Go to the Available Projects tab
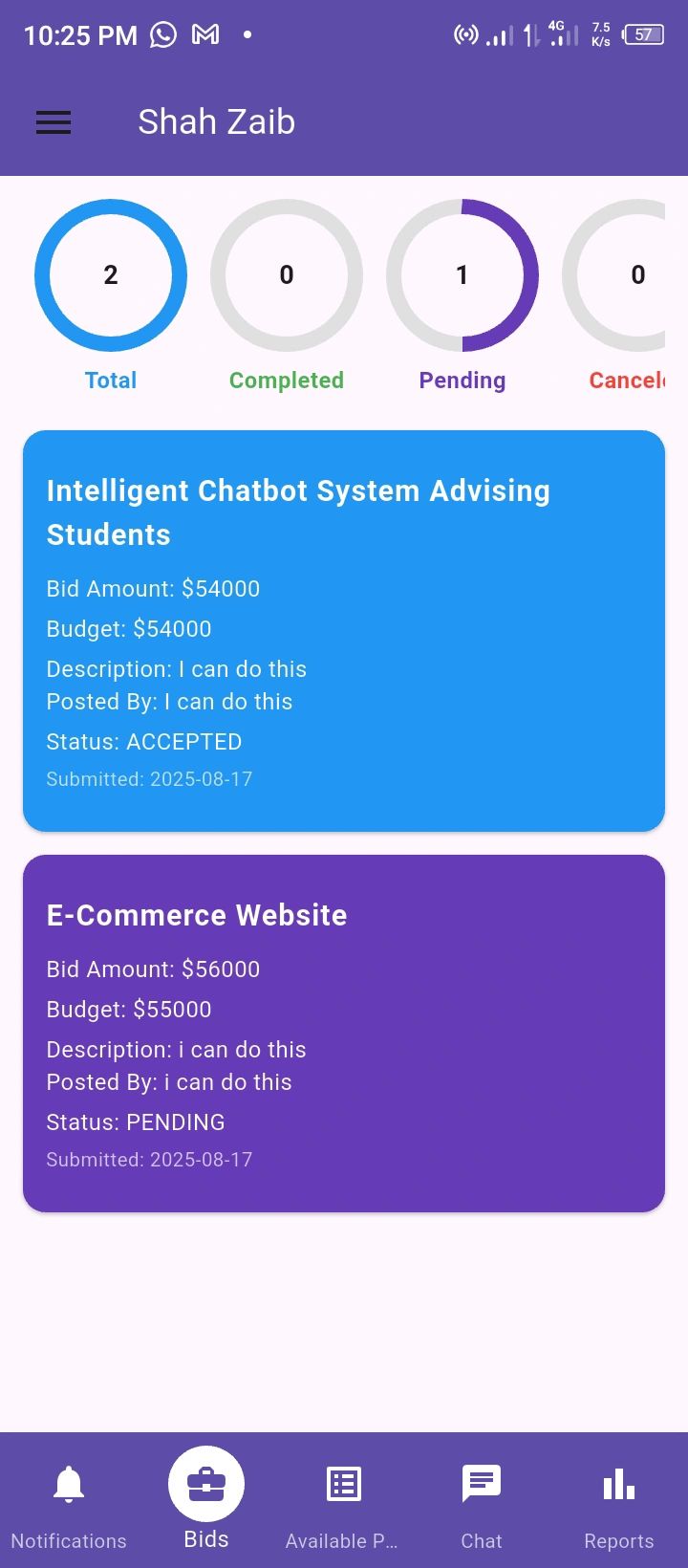 click(343, 1501)
